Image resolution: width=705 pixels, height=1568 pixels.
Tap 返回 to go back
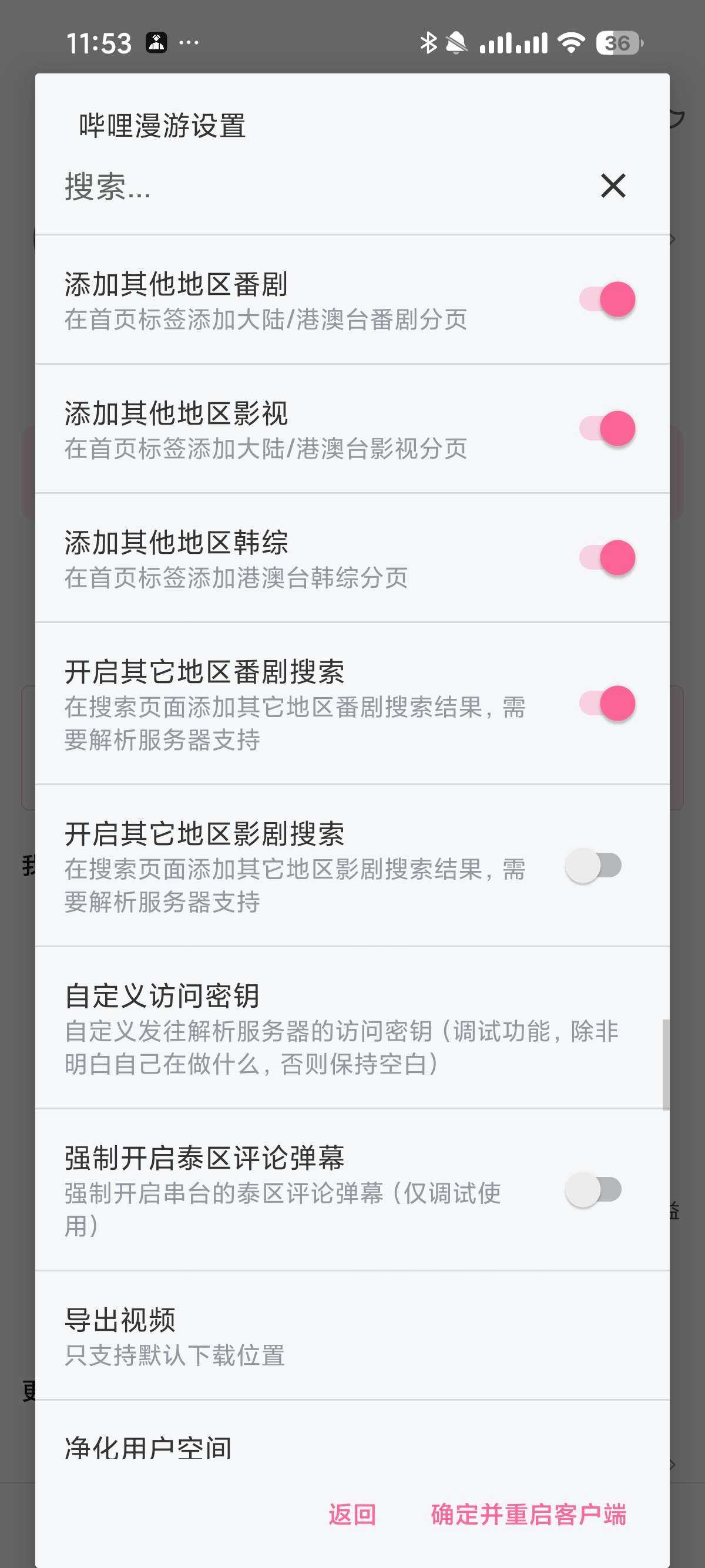pyautogui.click(x=352, y=1515)
